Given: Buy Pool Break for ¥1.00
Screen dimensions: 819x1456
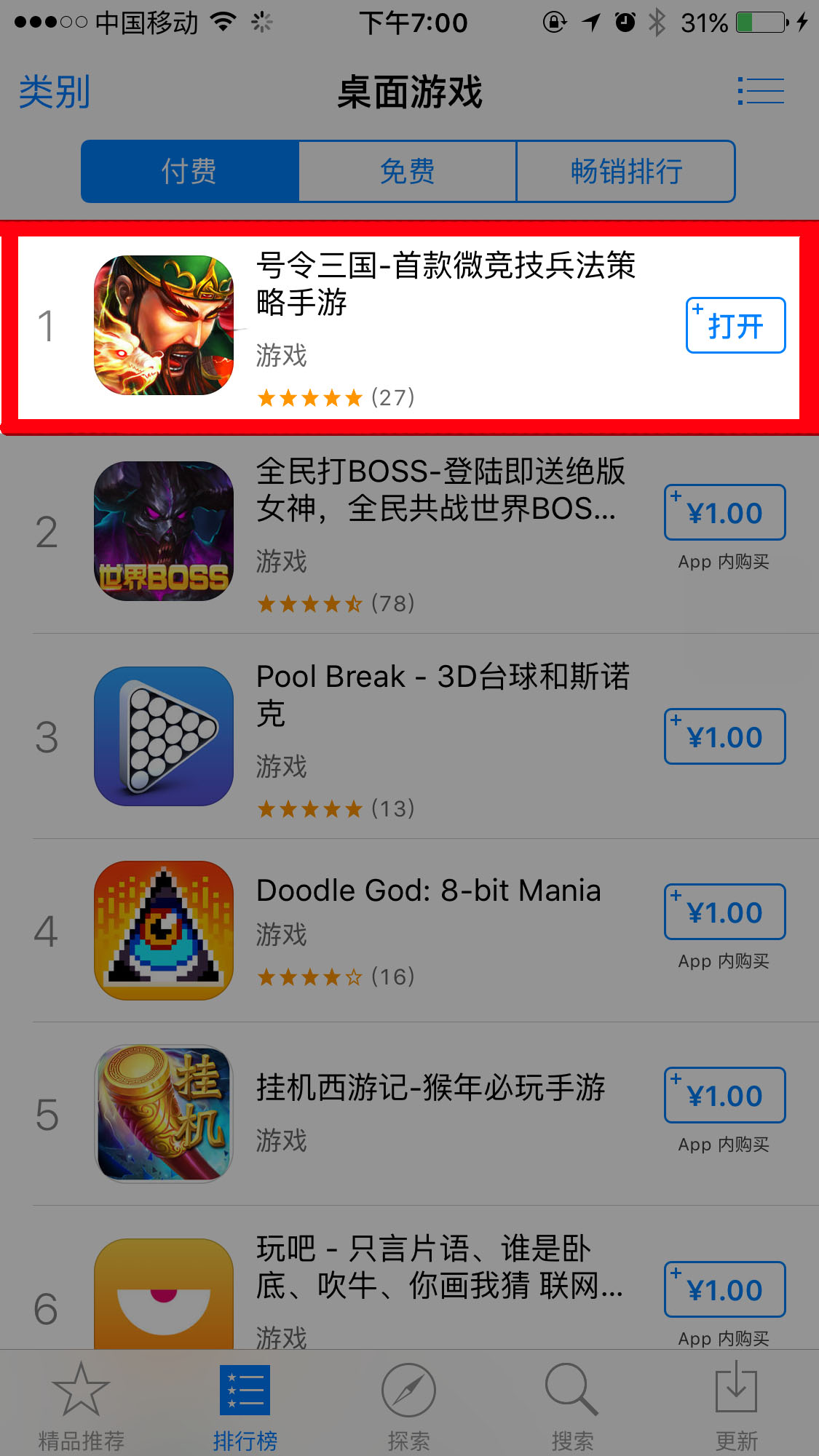Looking at the screenshot, I should tap(724, 736).
